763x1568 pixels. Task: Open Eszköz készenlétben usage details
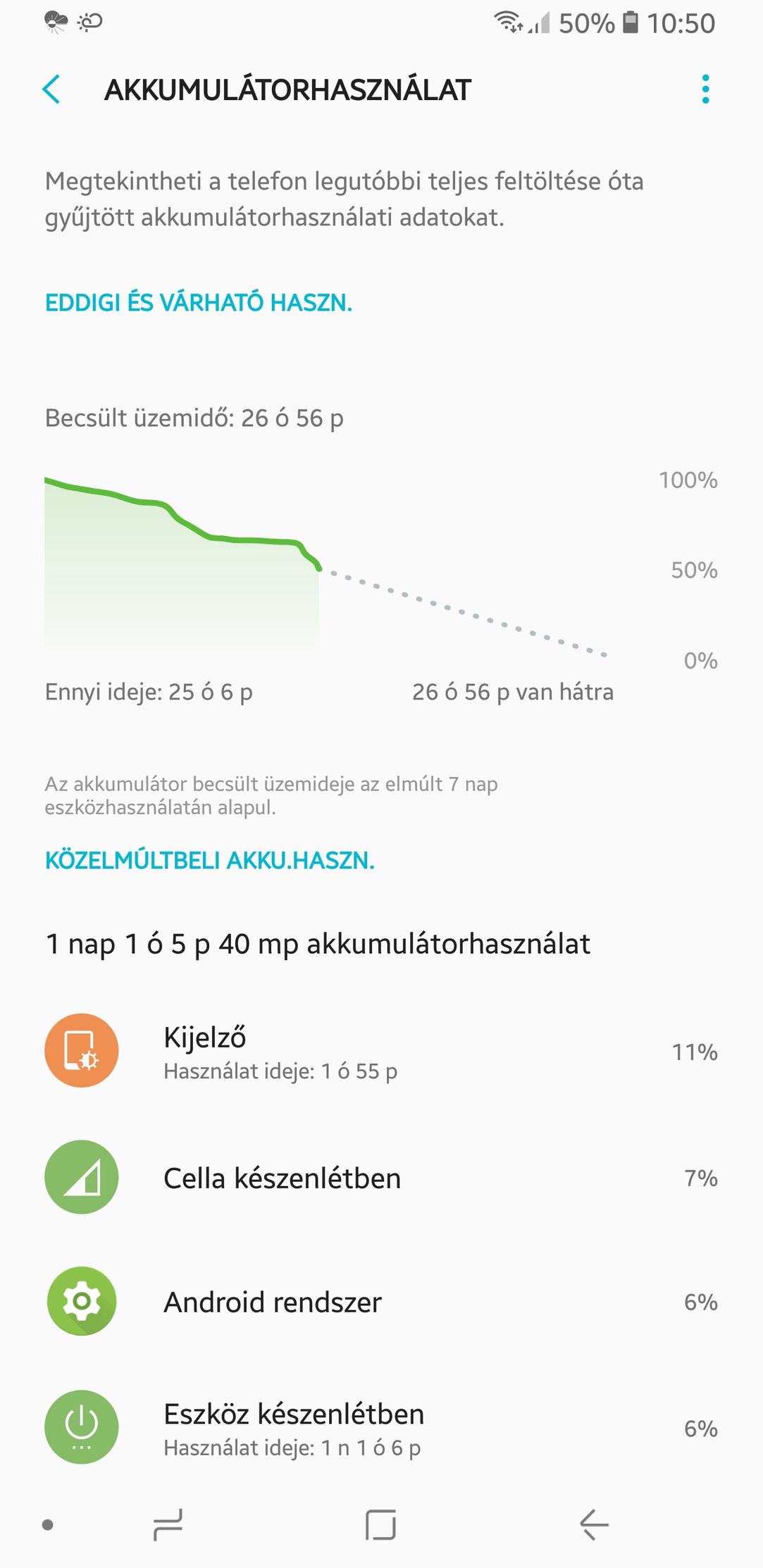(x=381, y=1427)
